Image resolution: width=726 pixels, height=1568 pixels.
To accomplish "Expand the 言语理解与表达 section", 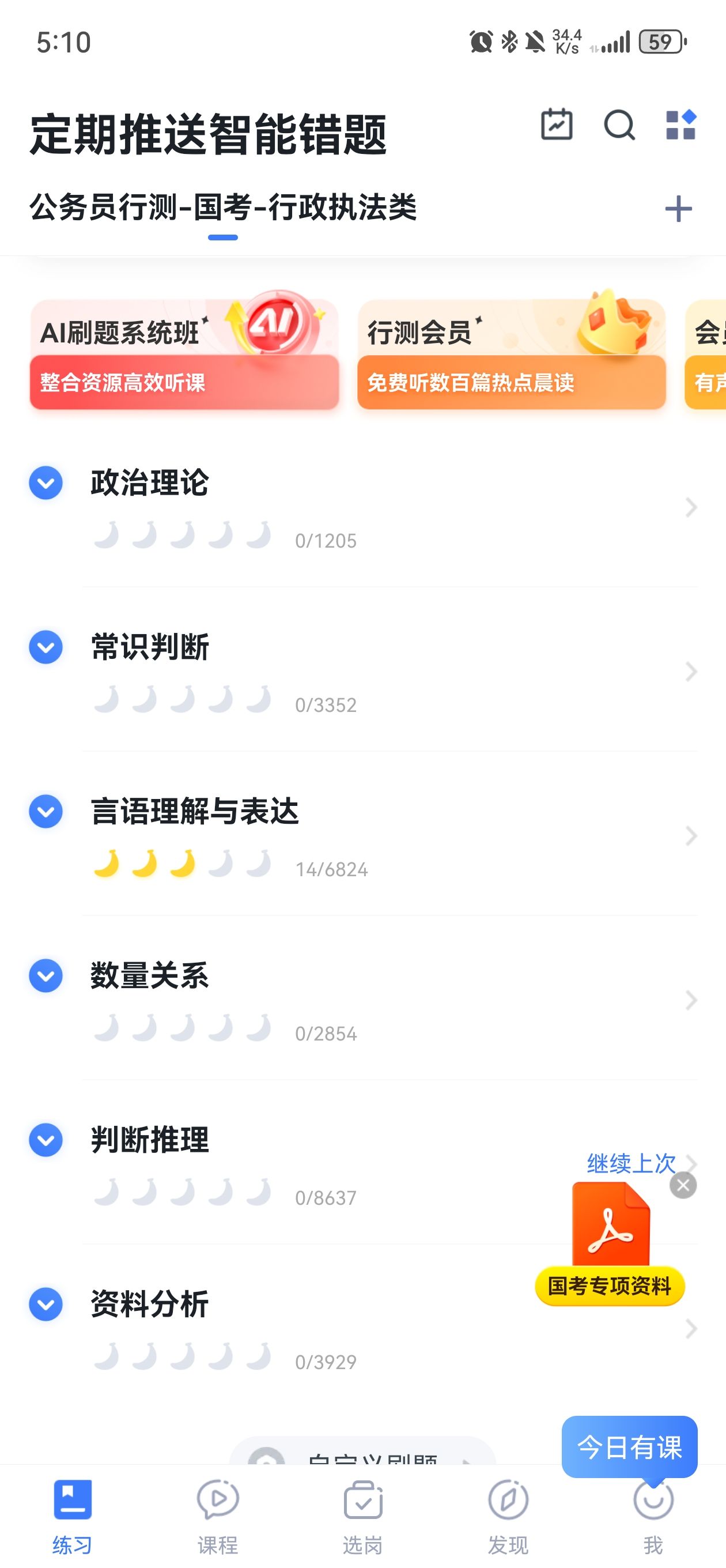I will point(46,812).
